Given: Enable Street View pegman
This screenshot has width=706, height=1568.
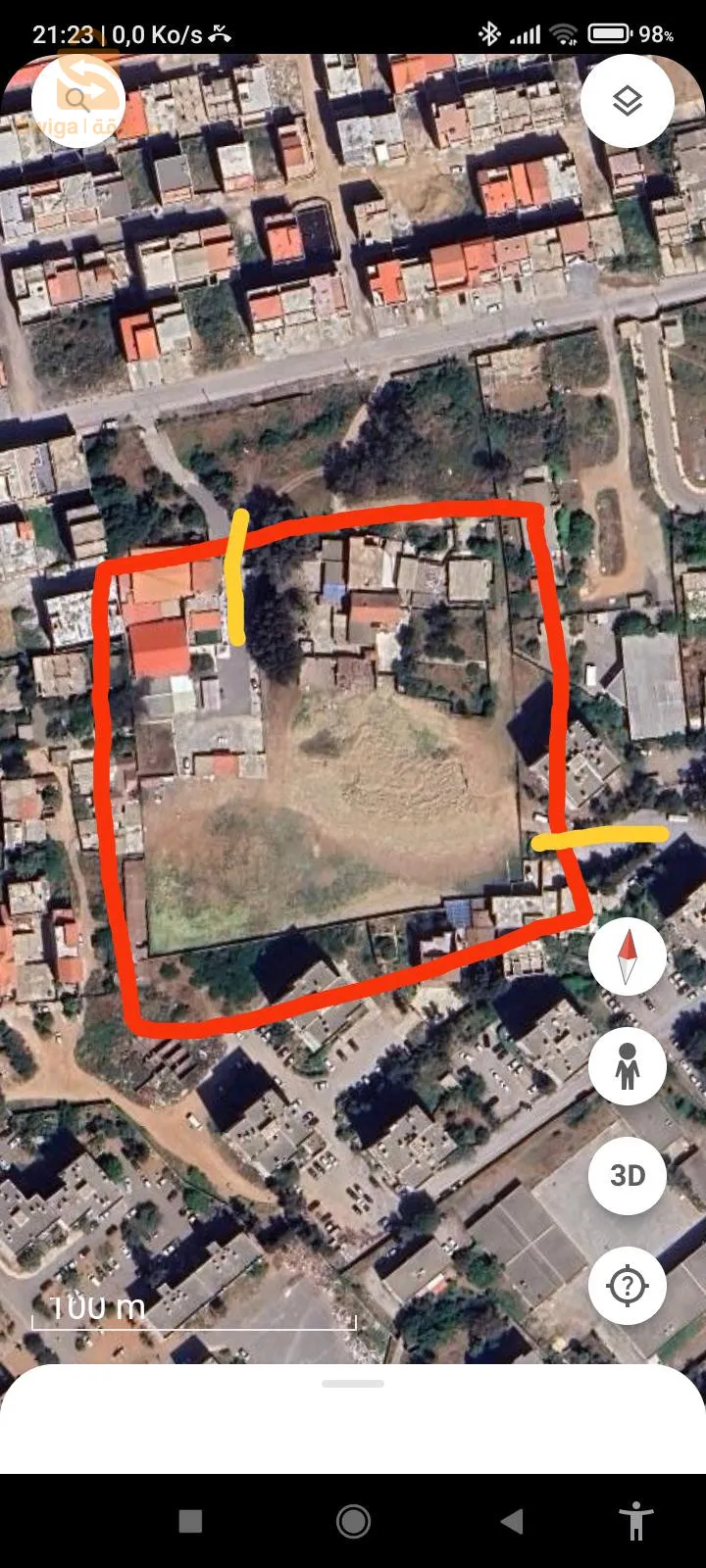Looking at the screenshot, I should (628, 1066).
